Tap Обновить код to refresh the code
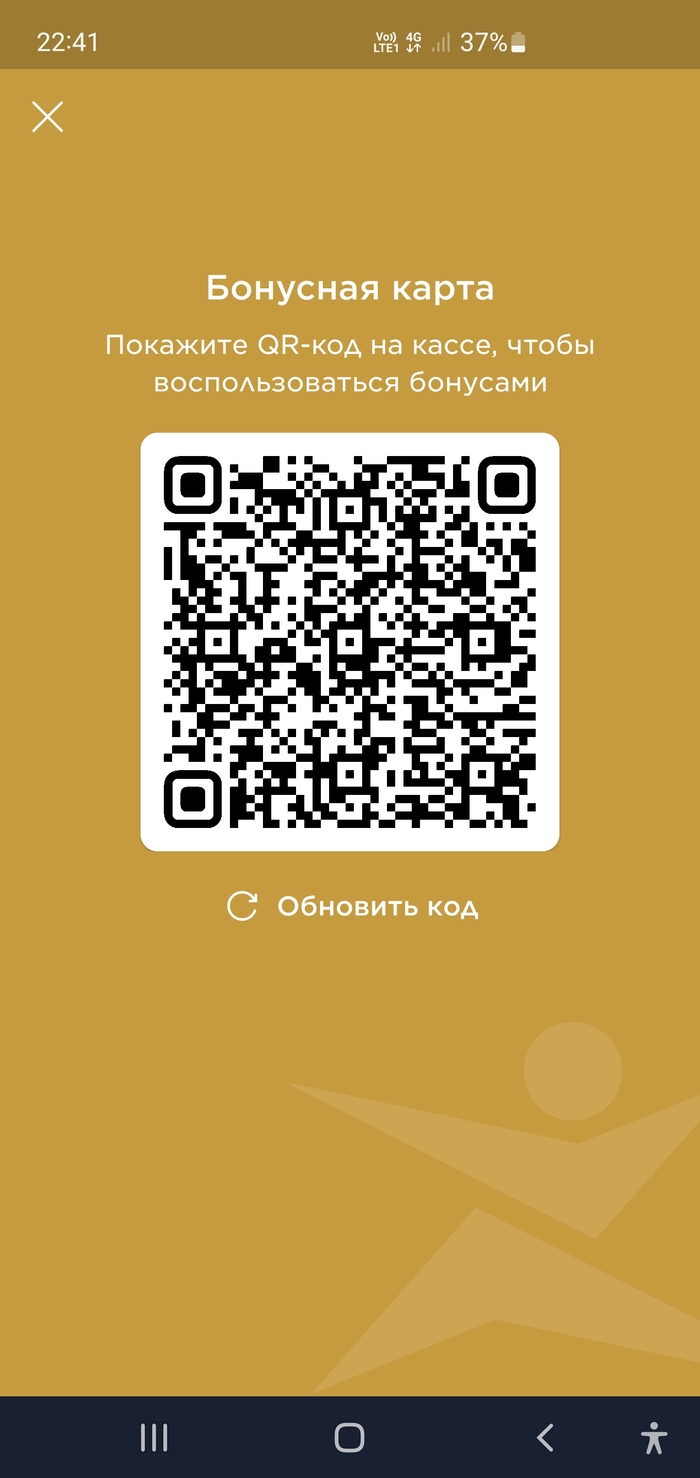This screenshot has height=1478, width=700. [x=352, y=906]
